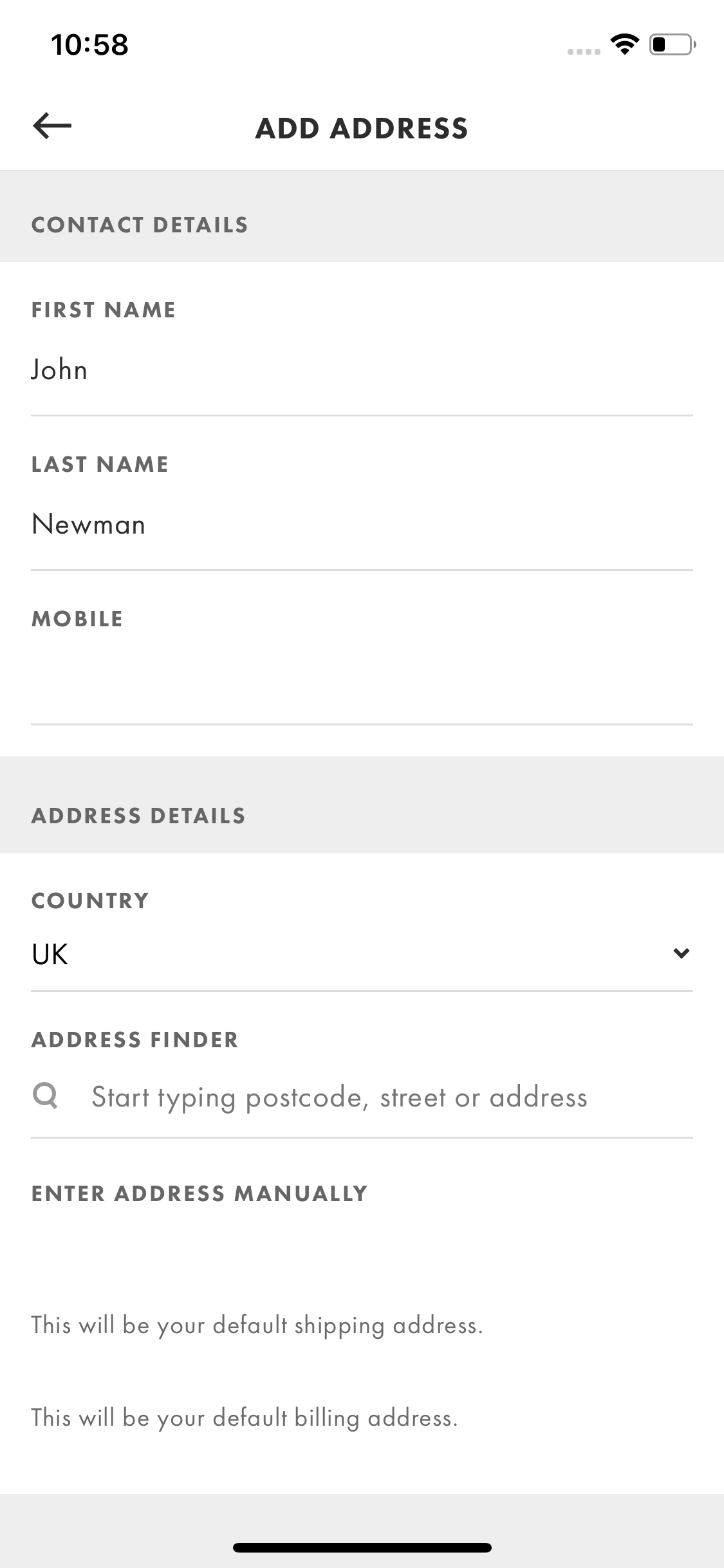724x1568 pixels.
Task: Tap the clock showing 10:58
Action: 88,44
